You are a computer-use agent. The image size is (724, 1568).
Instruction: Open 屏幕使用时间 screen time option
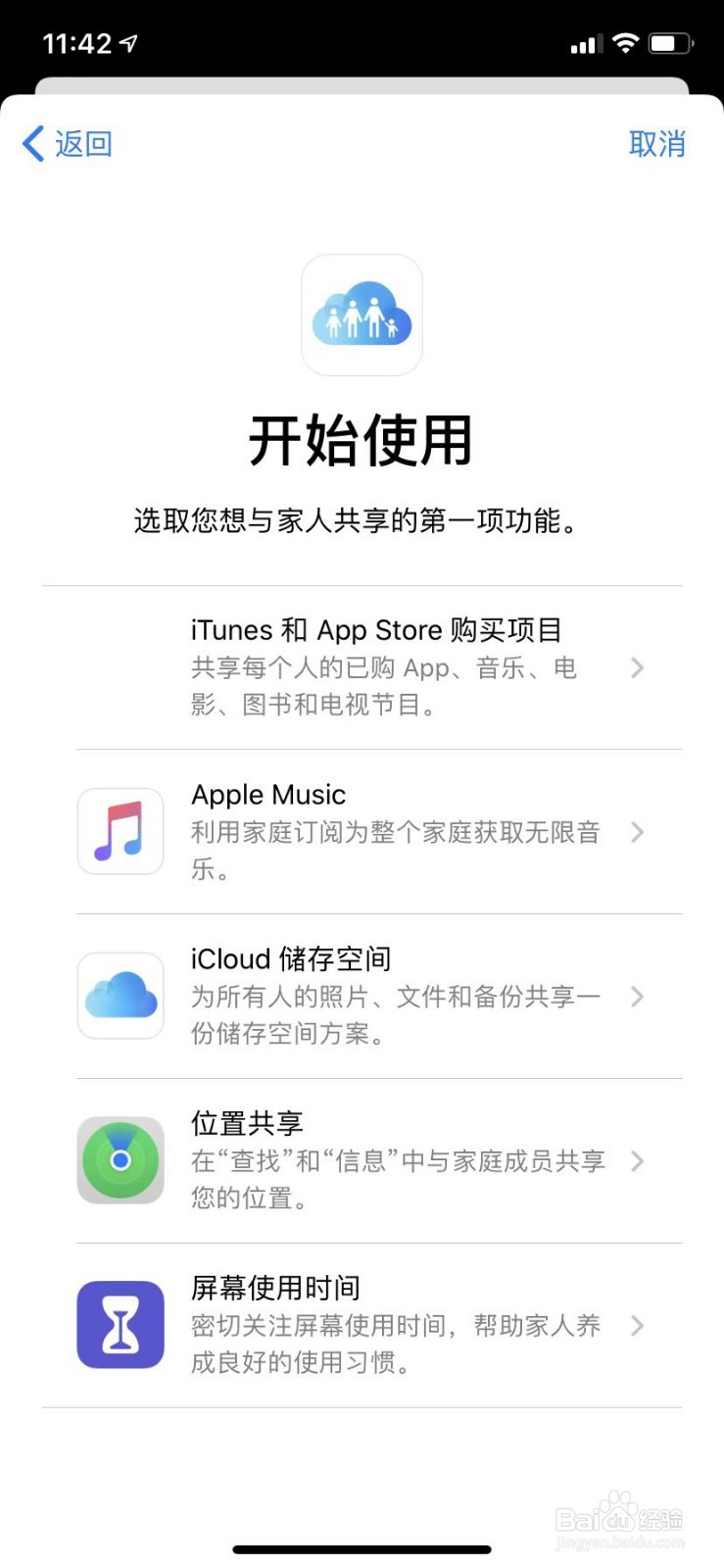coord(362,1326)
